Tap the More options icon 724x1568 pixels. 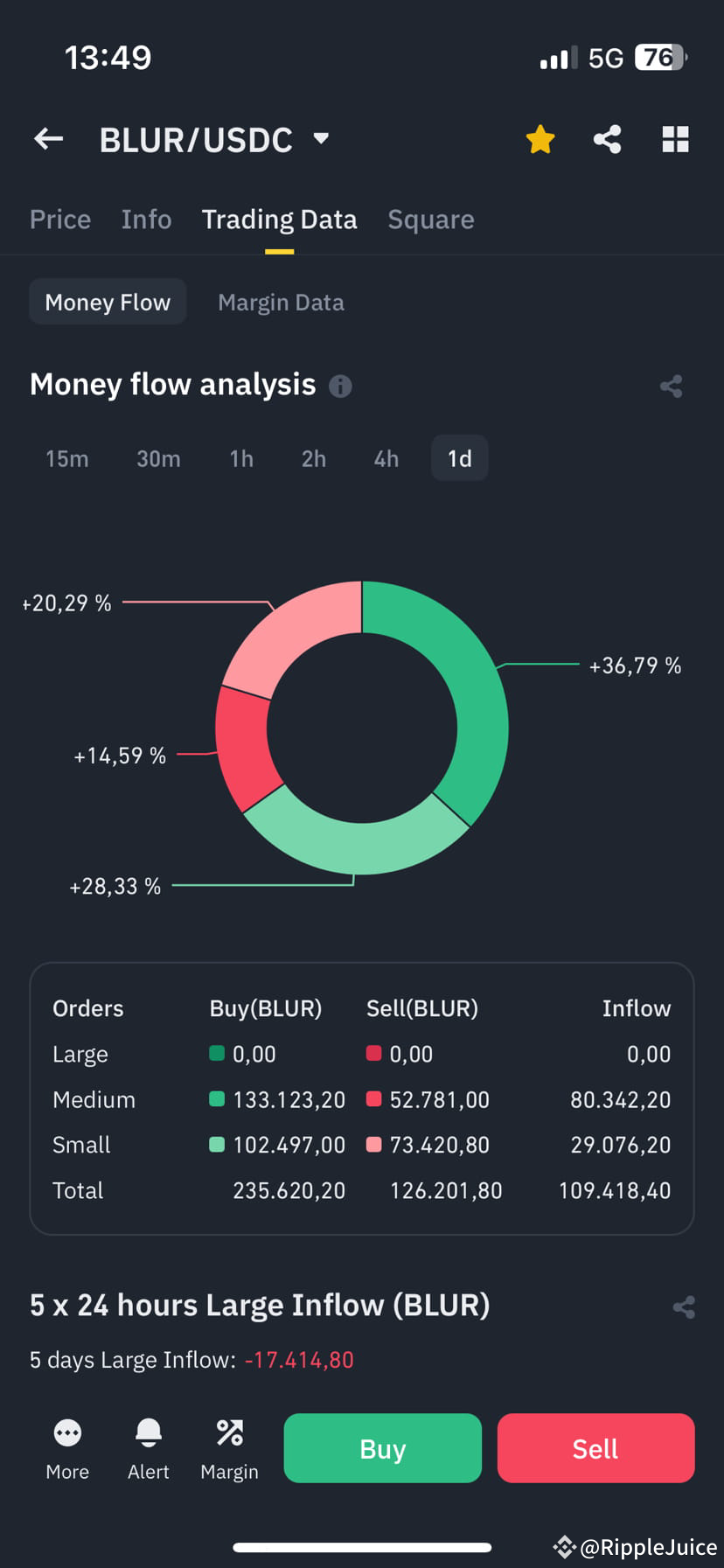[x=67, y=1432]
